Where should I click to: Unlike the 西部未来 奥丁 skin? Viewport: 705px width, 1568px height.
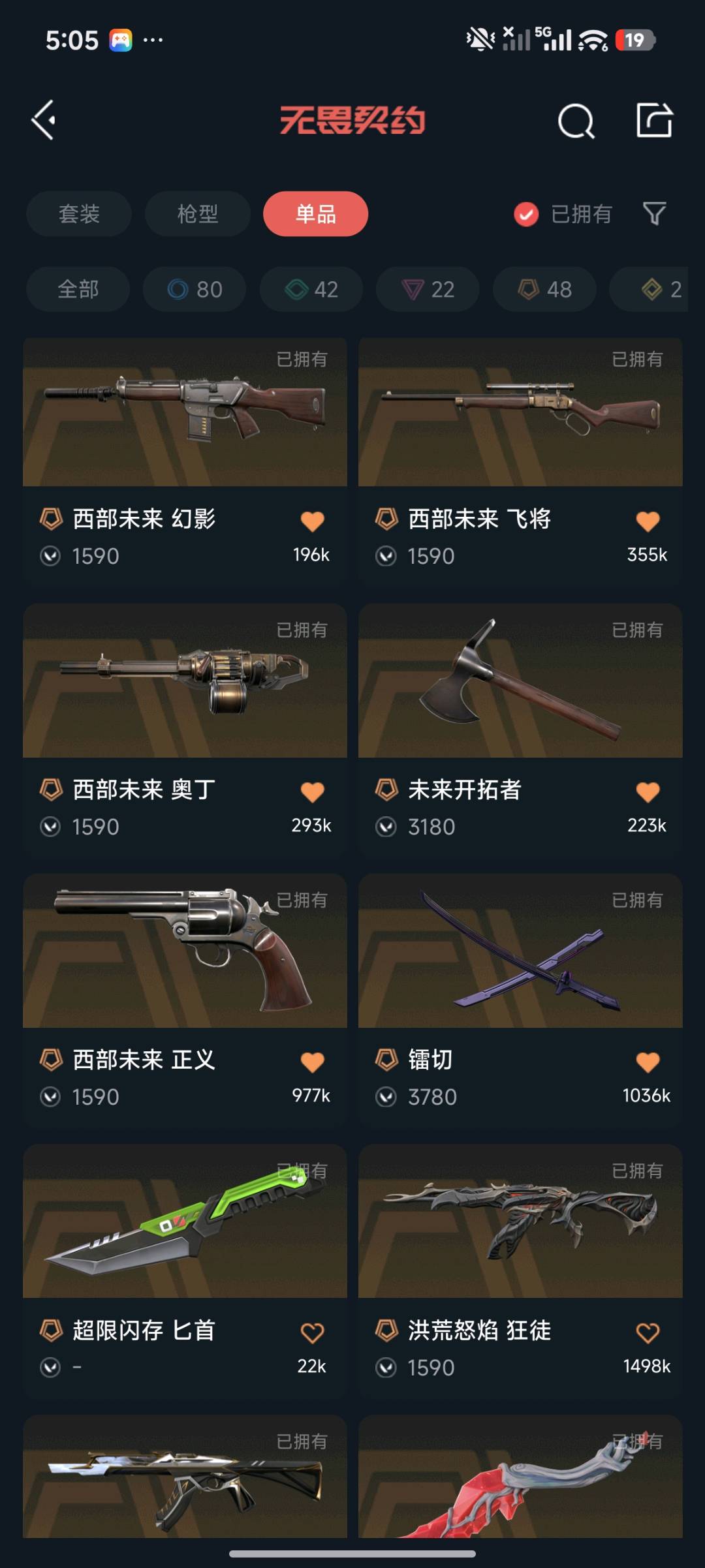pyautogui.click(x=312, y=792)
